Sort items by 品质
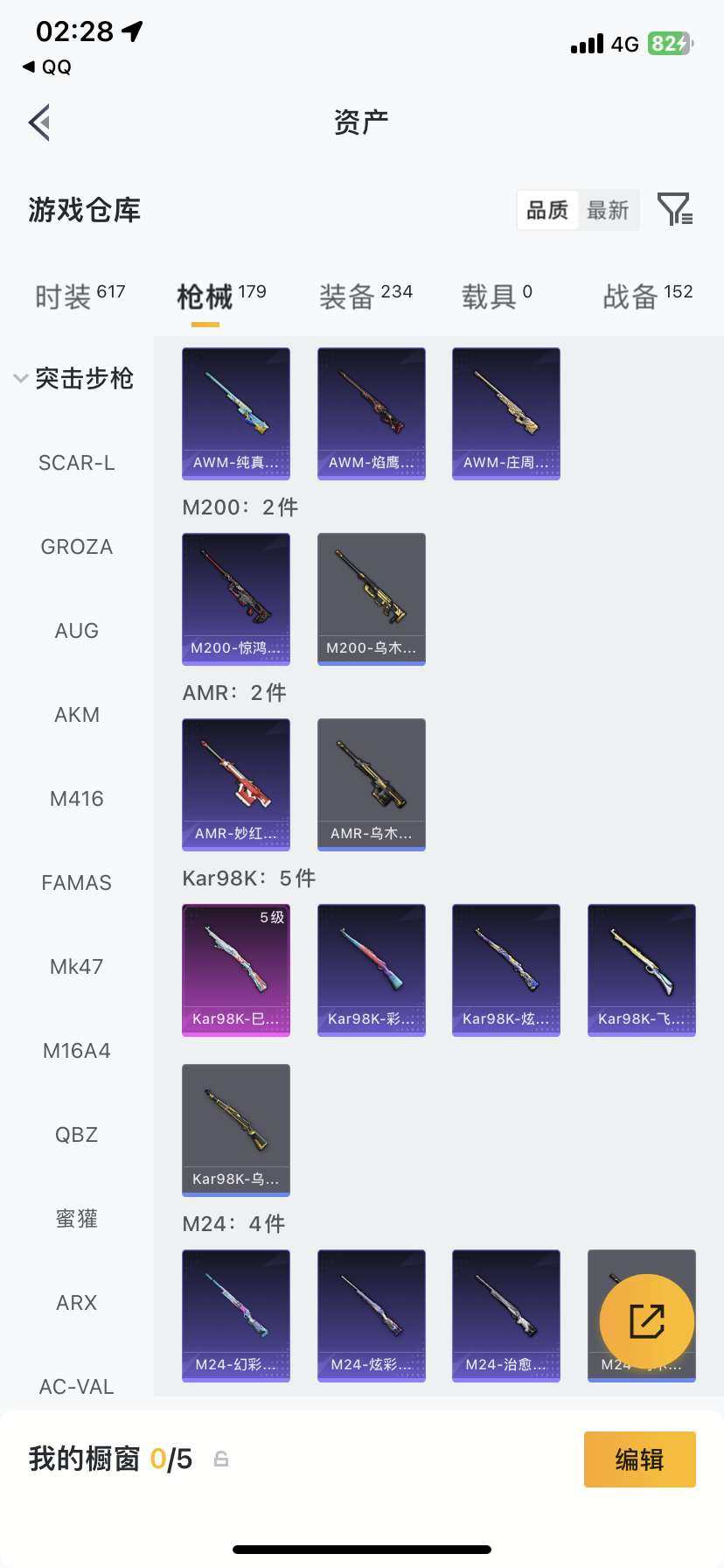Image resolution: width=724 pixels, height=1568 pixels. click(x=547, y=210)
